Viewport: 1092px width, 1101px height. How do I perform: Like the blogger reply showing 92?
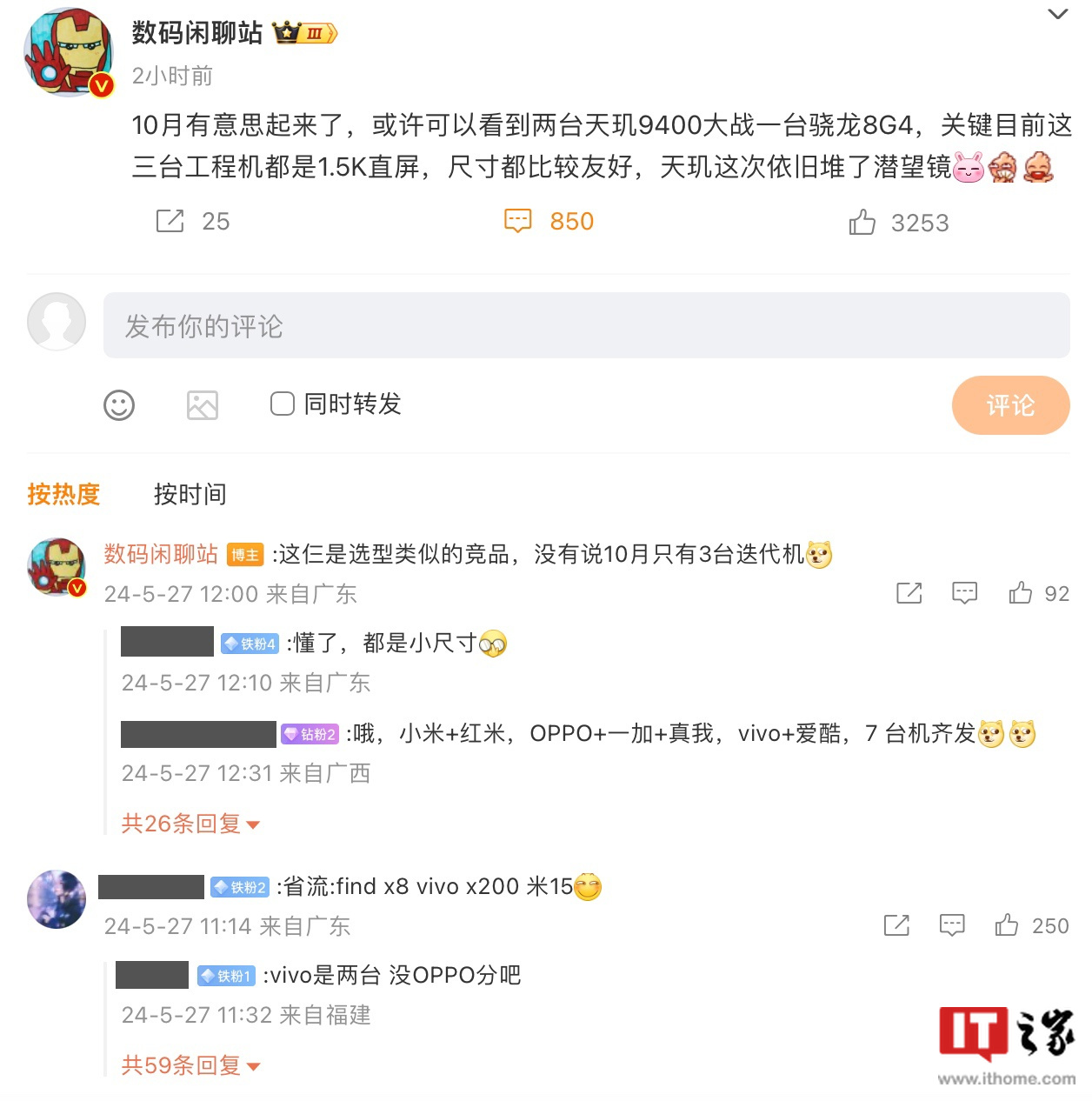point(1026,593)
